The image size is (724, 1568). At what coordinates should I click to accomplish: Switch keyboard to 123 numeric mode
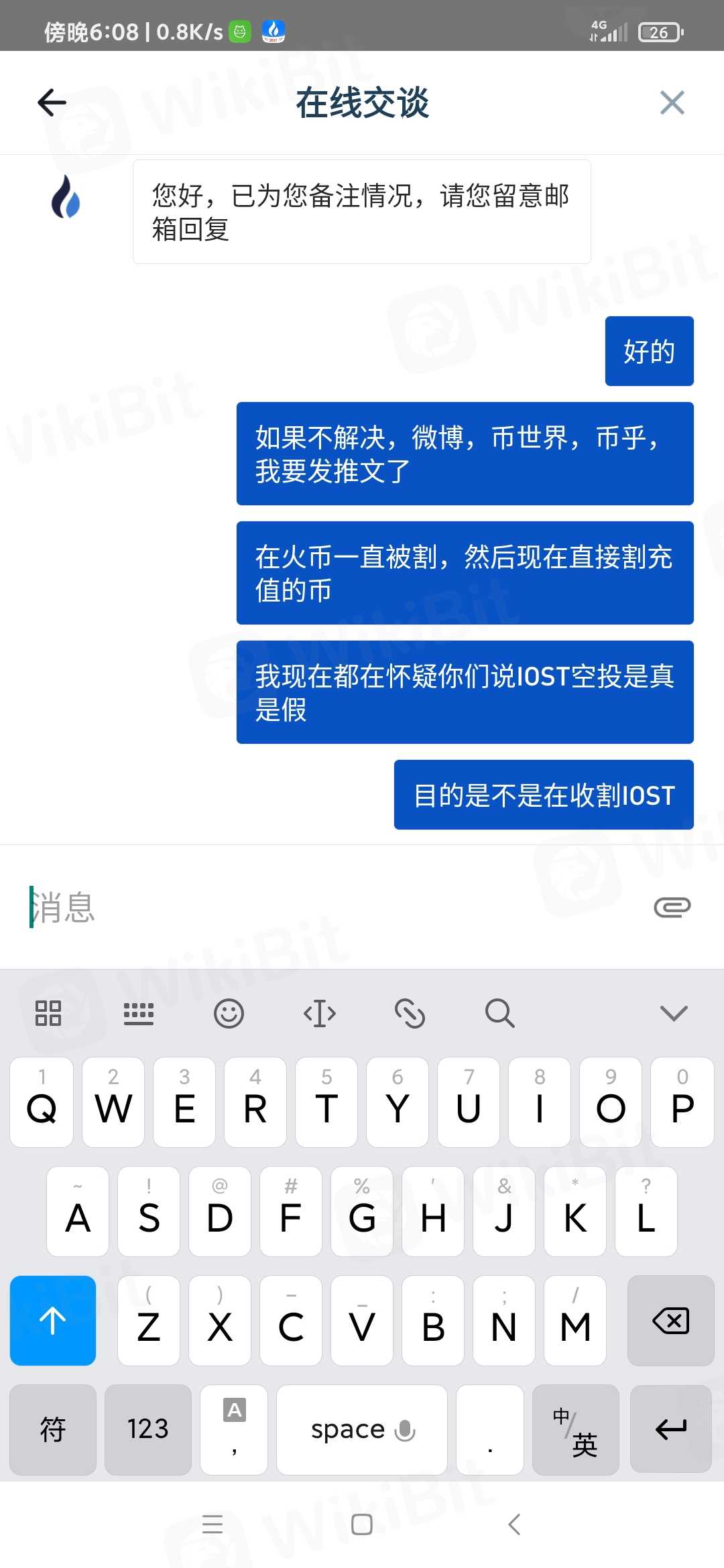(147, 1429)
